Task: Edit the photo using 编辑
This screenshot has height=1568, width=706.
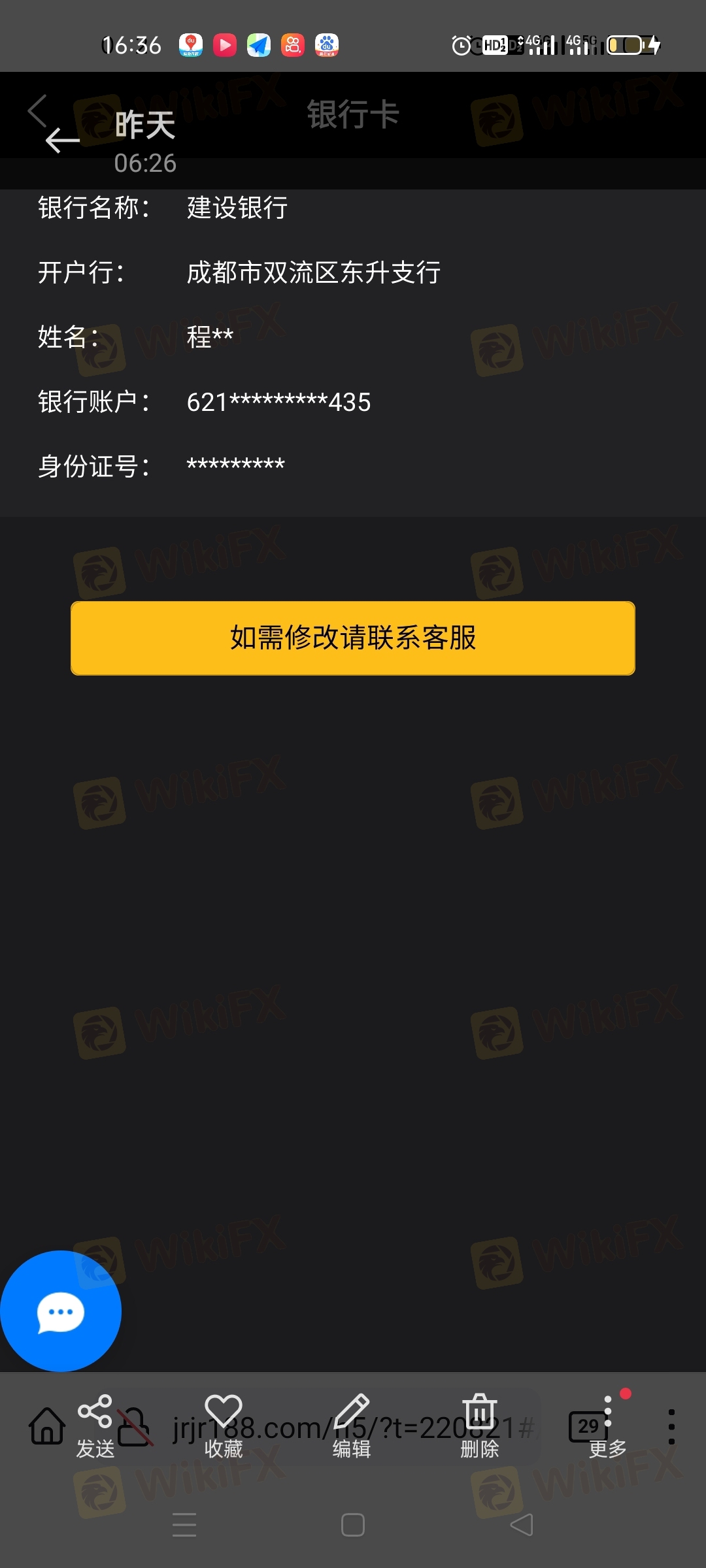Action: click(x=352, y=1427)
